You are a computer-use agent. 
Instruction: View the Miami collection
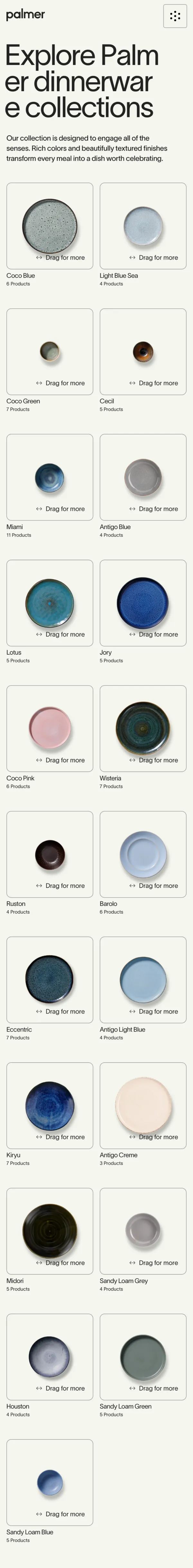[49, 477]
